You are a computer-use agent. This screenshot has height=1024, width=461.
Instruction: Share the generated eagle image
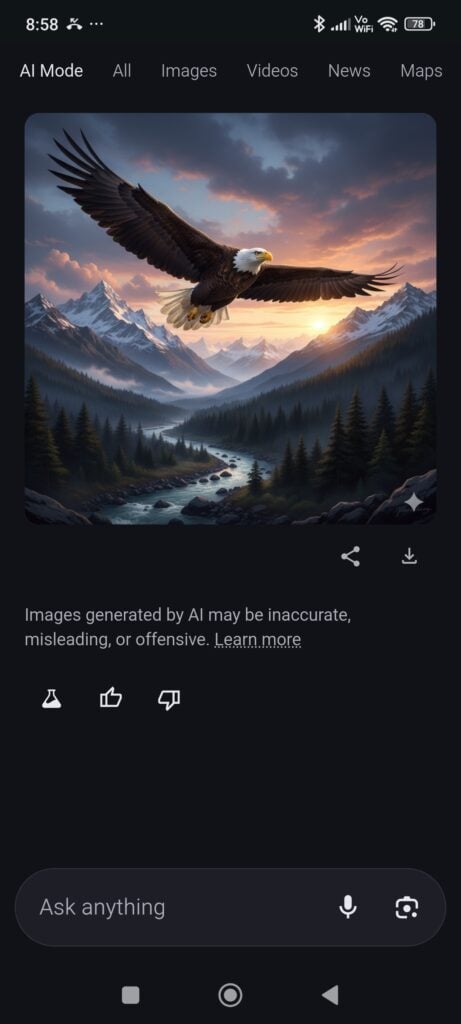click(x=351, y=556)
